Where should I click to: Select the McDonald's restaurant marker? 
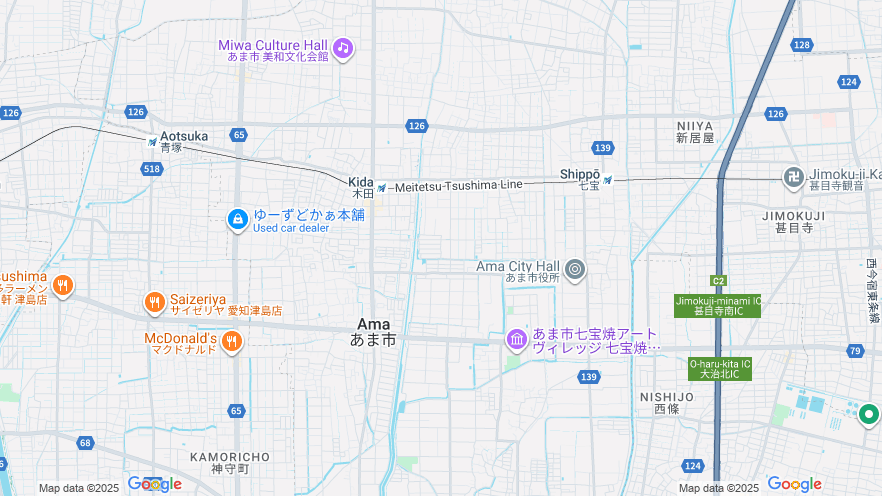(232, 343)
